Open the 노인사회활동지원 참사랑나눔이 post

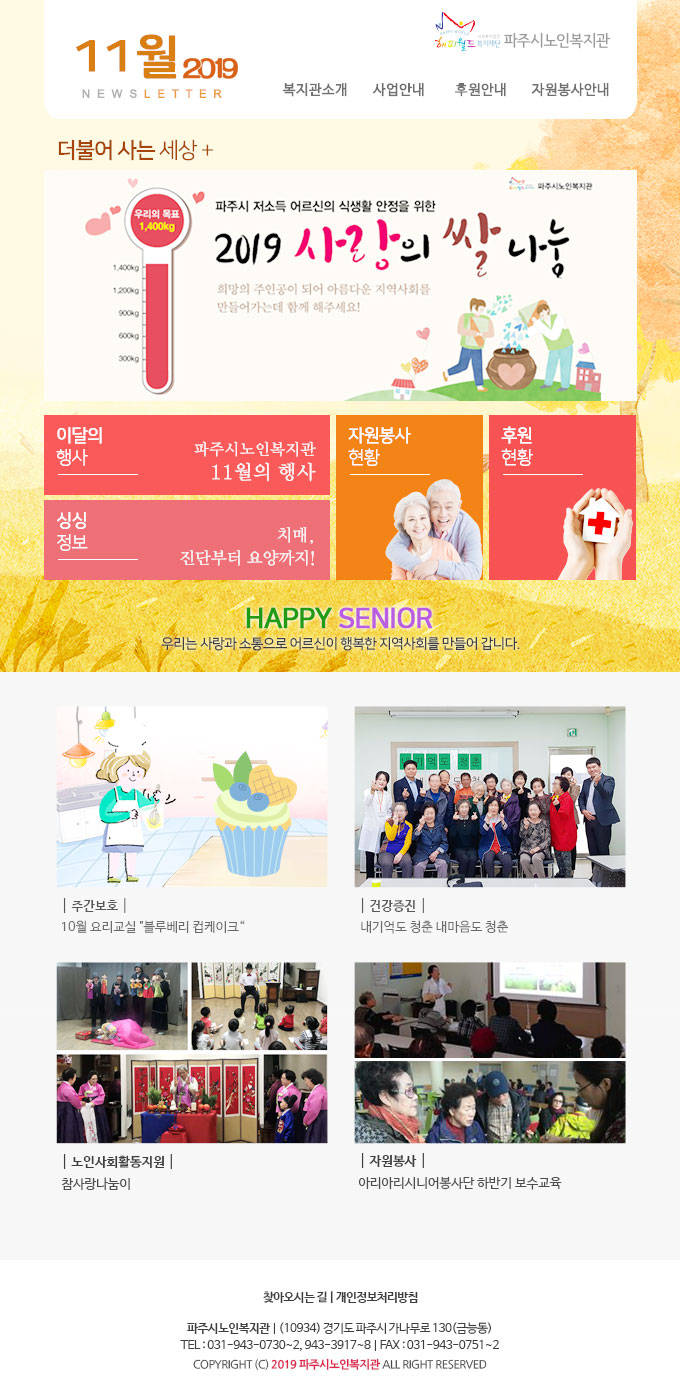pyautogui.click(x=191, y=1053)
